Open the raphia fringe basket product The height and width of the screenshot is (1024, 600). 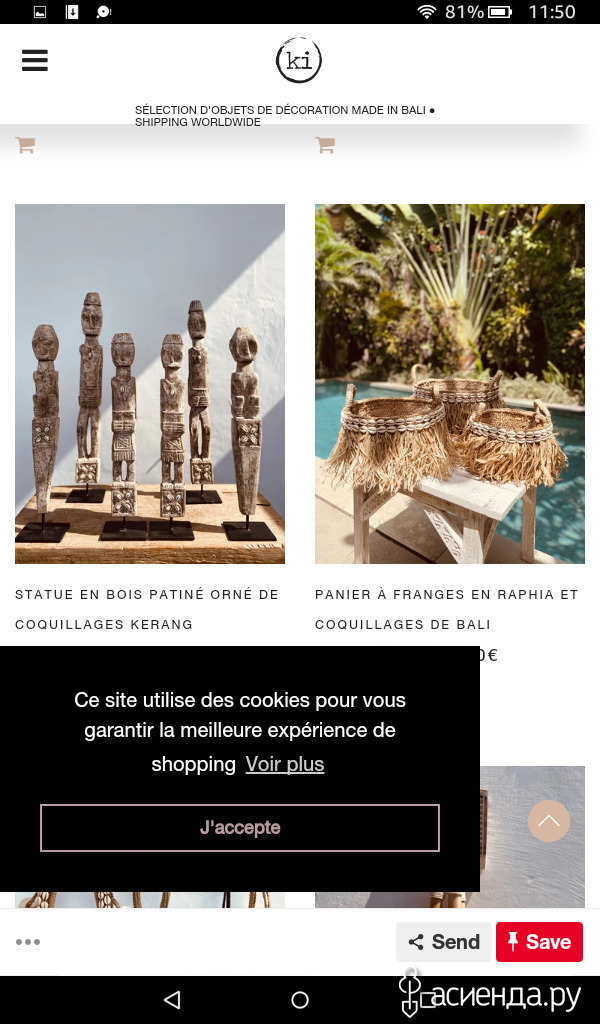tap(450, 383)
